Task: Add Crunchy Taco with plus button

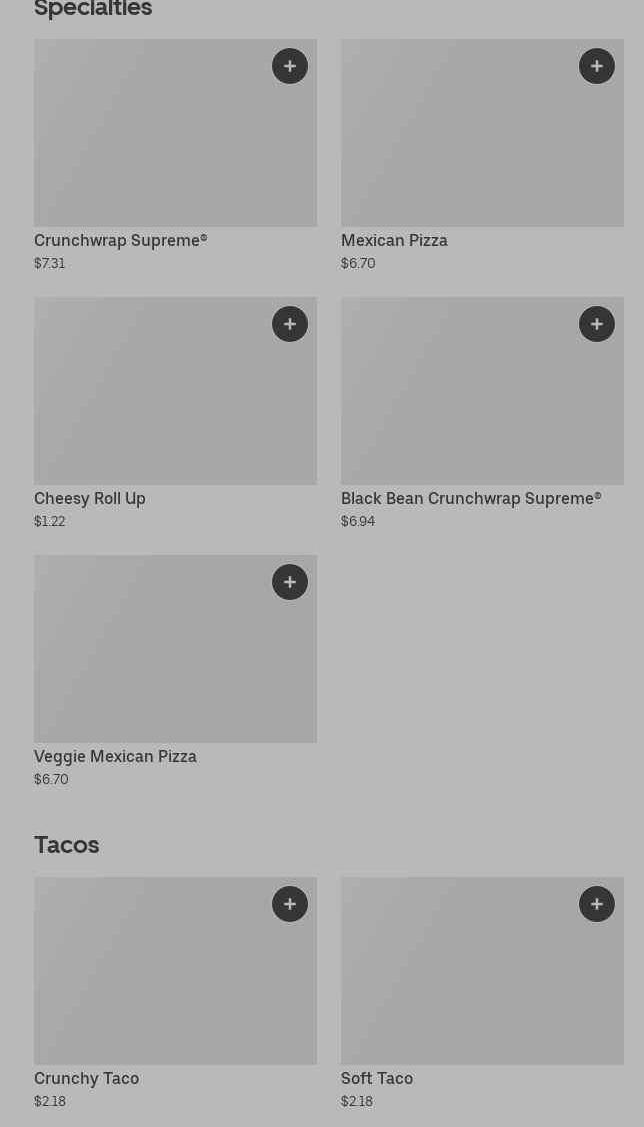Action: 290,904
